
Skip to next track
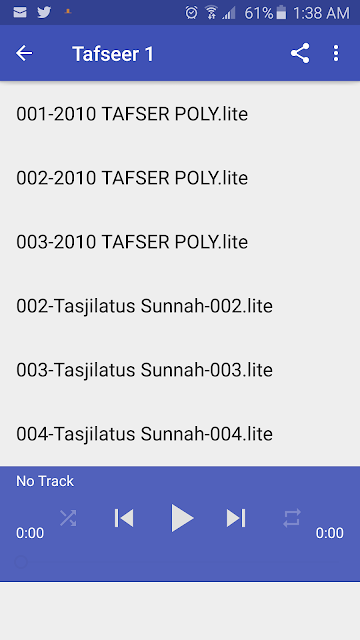(x=236, y=518)
